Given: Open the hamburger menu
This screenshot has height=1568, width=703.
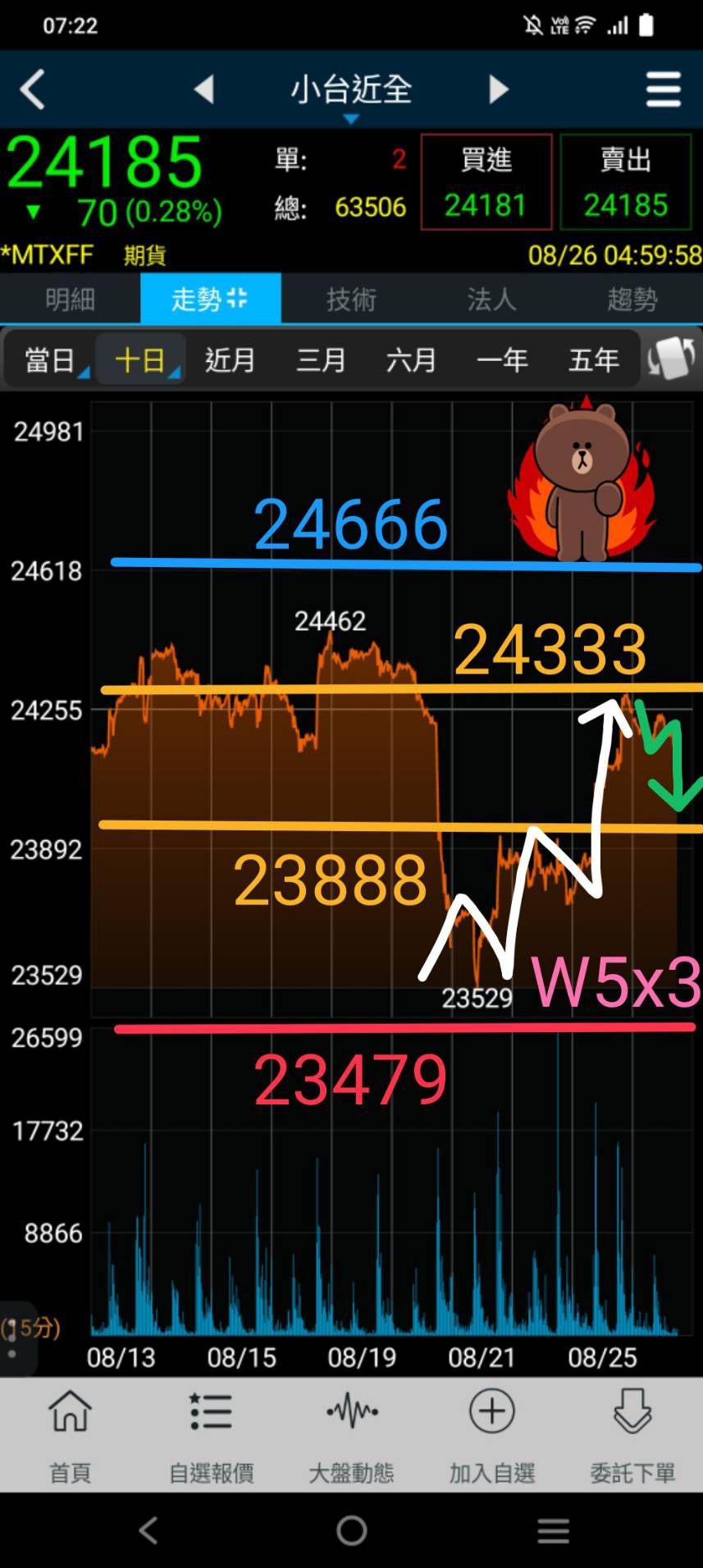Looking at the screenshot, I should [x=663, y=89].
